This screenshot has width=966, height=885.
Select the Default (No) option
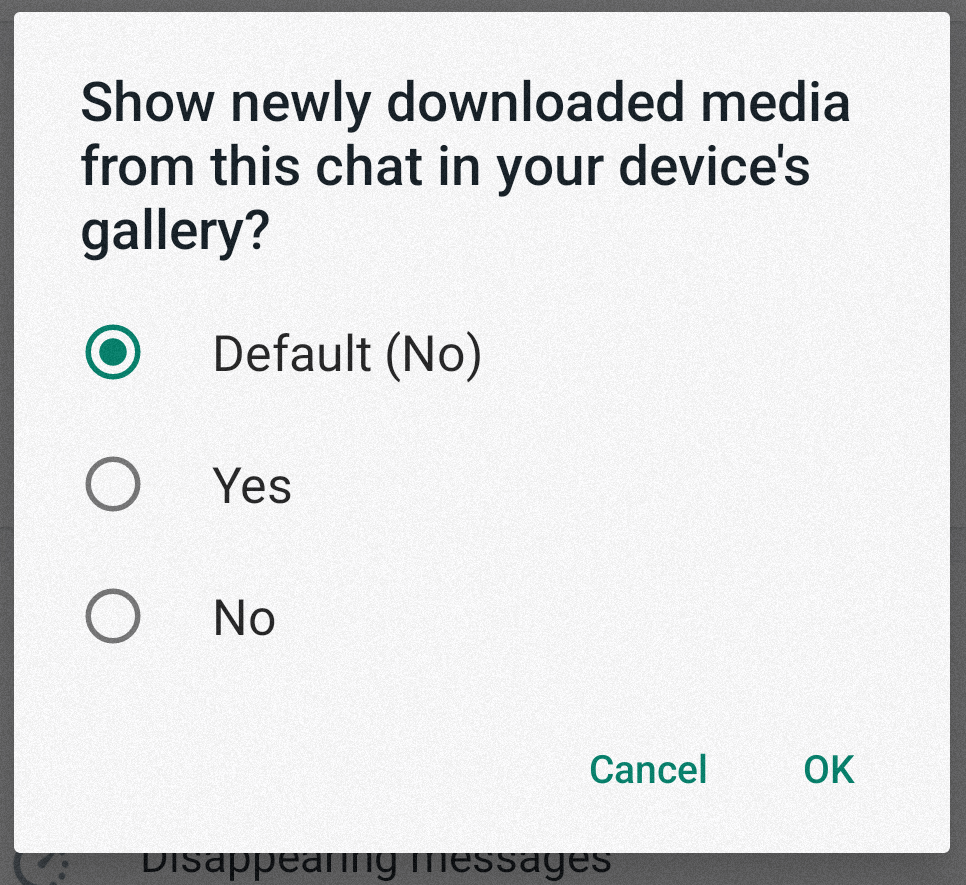(113, 352)
